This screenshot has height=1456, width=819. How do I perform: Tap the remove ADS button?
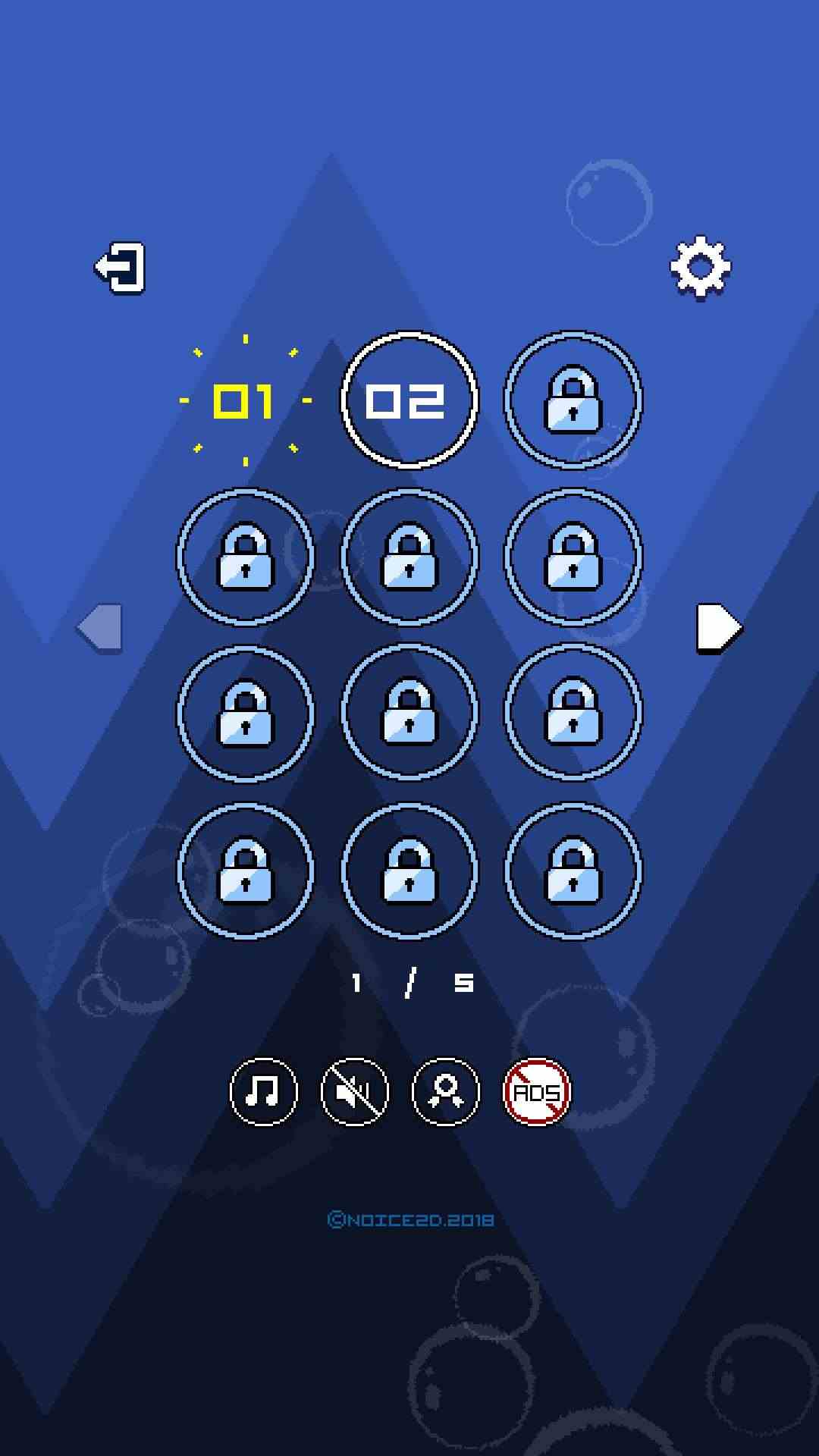pos(537,1092)
